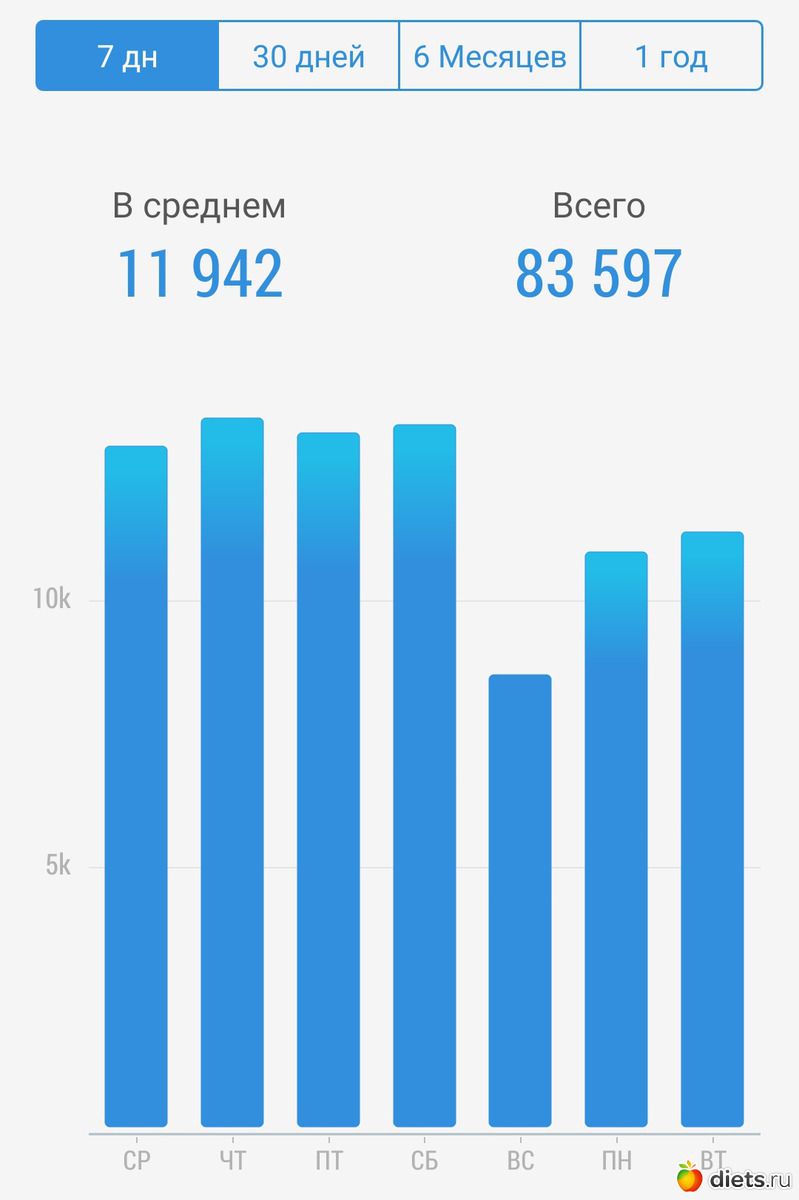Switch to the 30 дней period
The width and height of the screenshot is (799, 1200).
coord(308,56)
